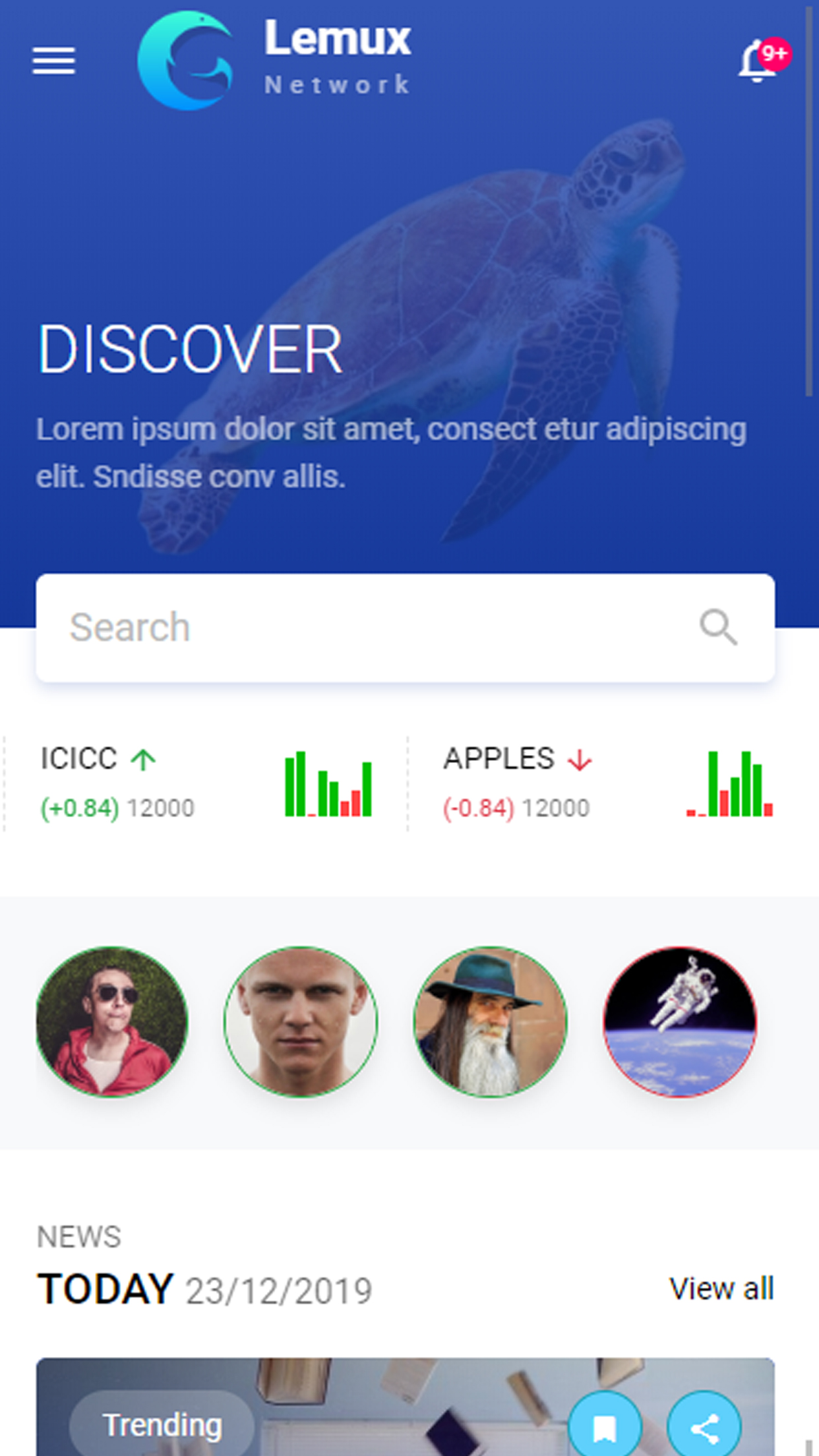Open the APPLES stock card
The image size is (819, 1456).
pyautogui.click(x=607, y=783)
